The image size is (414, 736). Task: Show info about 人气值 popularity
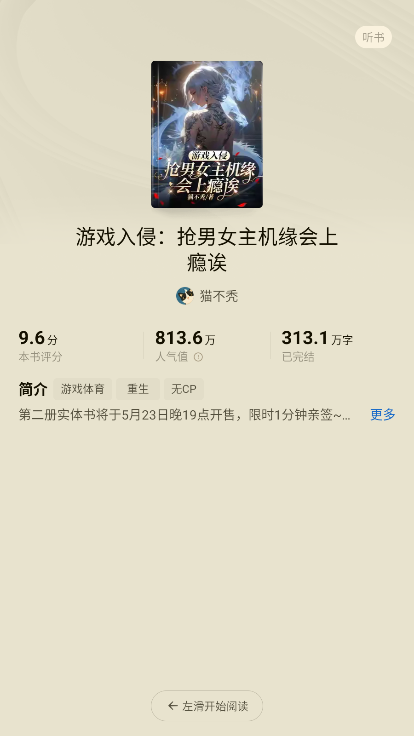198,357
